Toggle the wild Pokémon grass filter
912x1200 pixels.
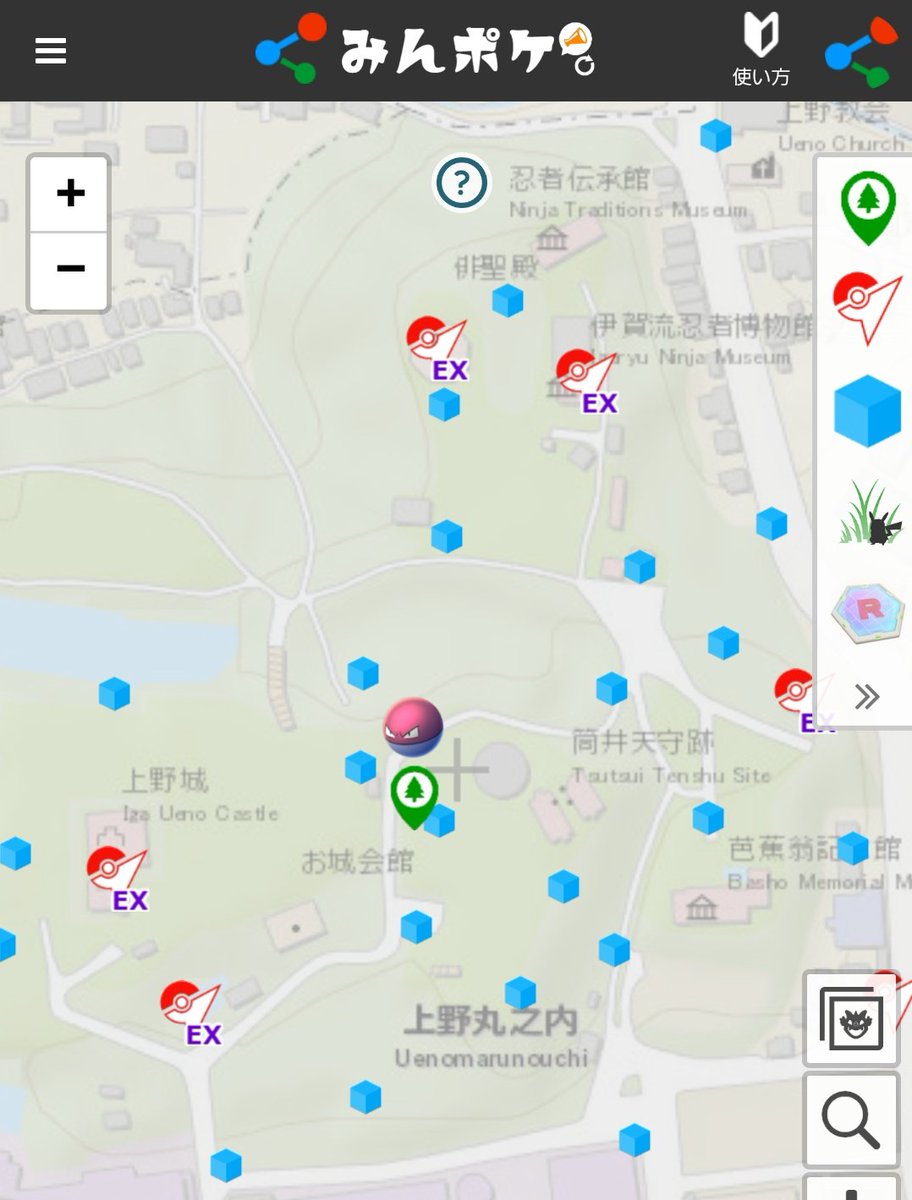pyautogui.click(x=866, y=512)
